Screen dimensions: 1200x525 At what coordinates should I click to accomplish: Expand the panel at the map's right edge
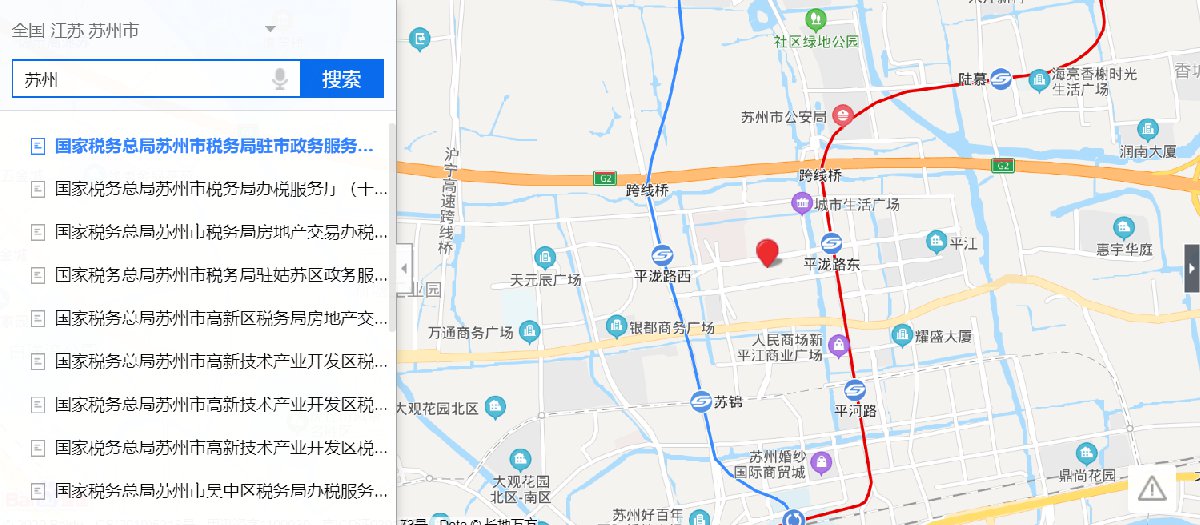tap(1192, 269)
